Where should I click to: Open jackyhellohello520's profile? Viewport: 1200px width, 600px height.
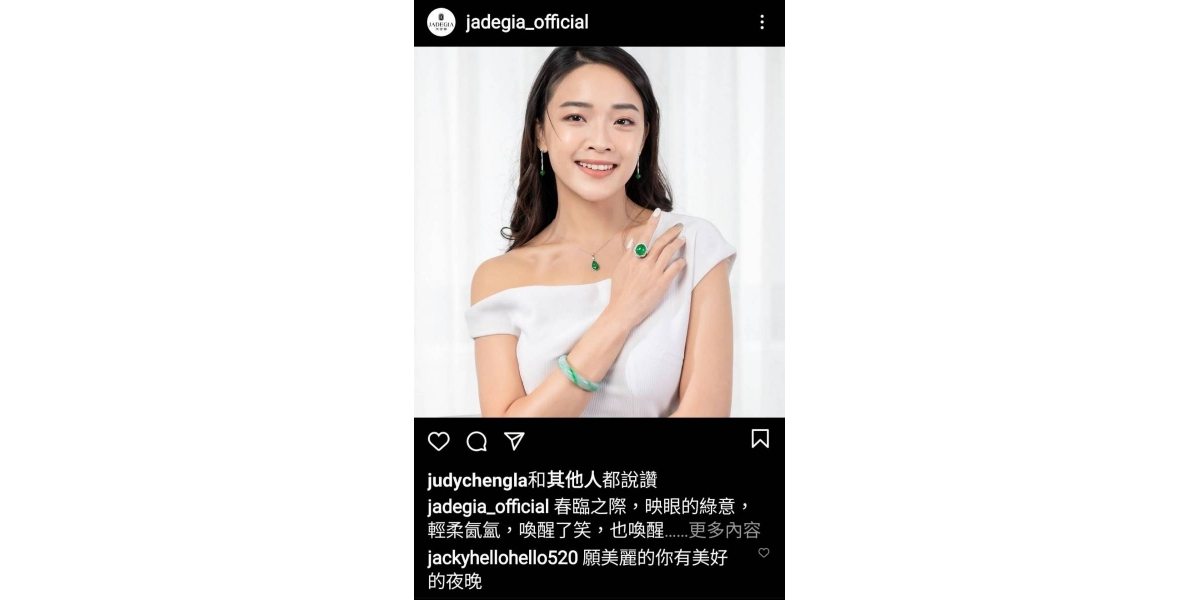click(502, 558)
